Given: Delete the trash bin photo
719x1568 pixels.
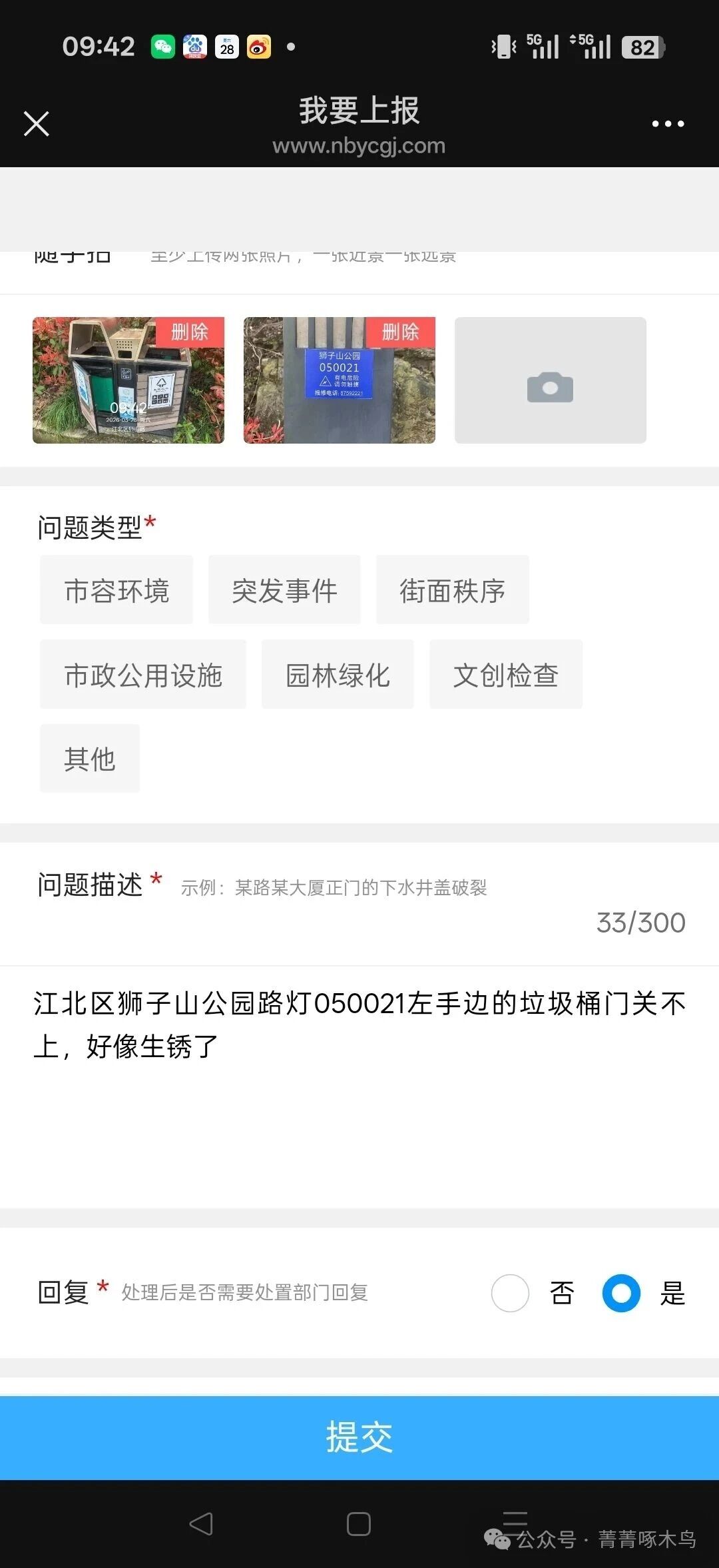Looking at the screenshot, I should (190, 332).
